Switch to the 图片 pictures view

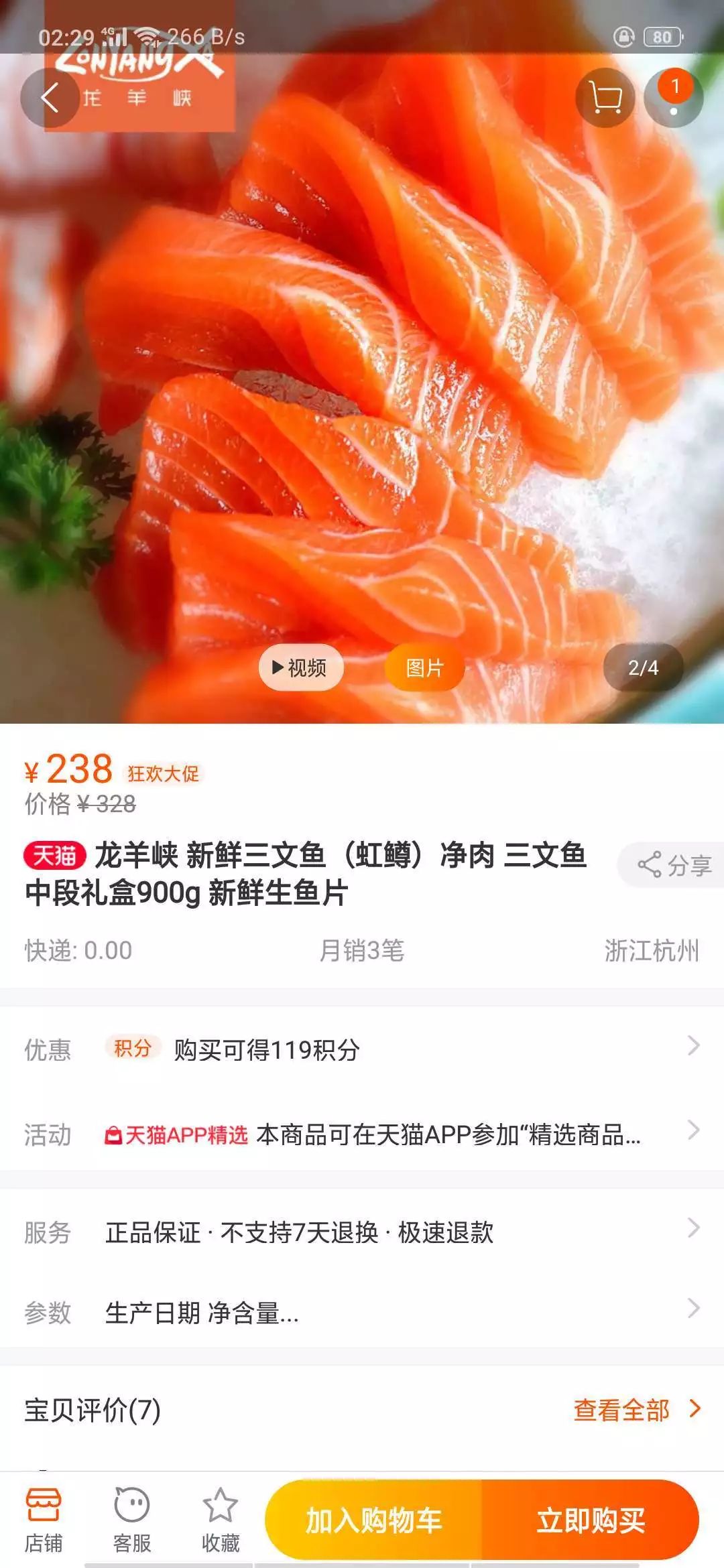point(424,667)
